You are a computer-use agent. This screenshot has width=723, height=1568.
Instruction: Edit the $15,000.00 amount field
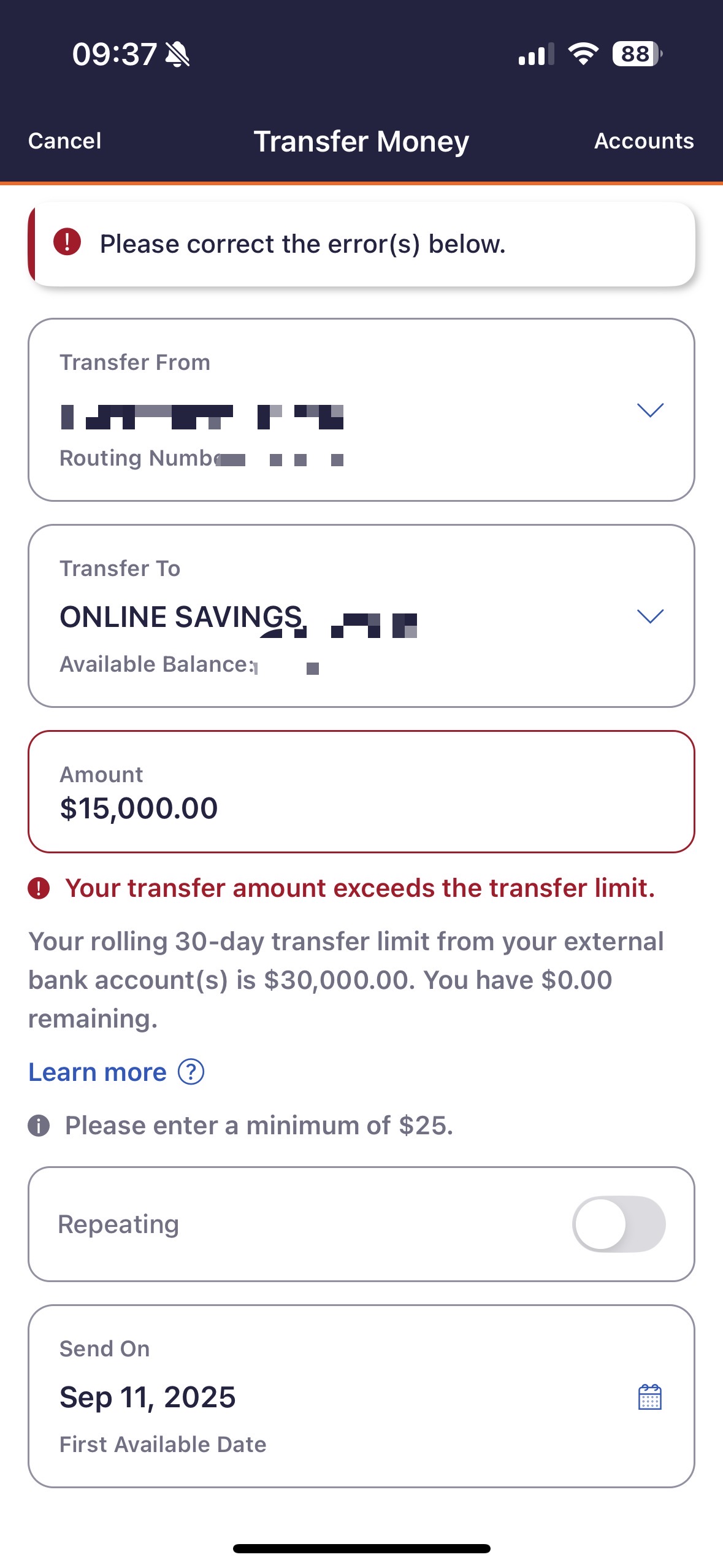tap(361, 807)
